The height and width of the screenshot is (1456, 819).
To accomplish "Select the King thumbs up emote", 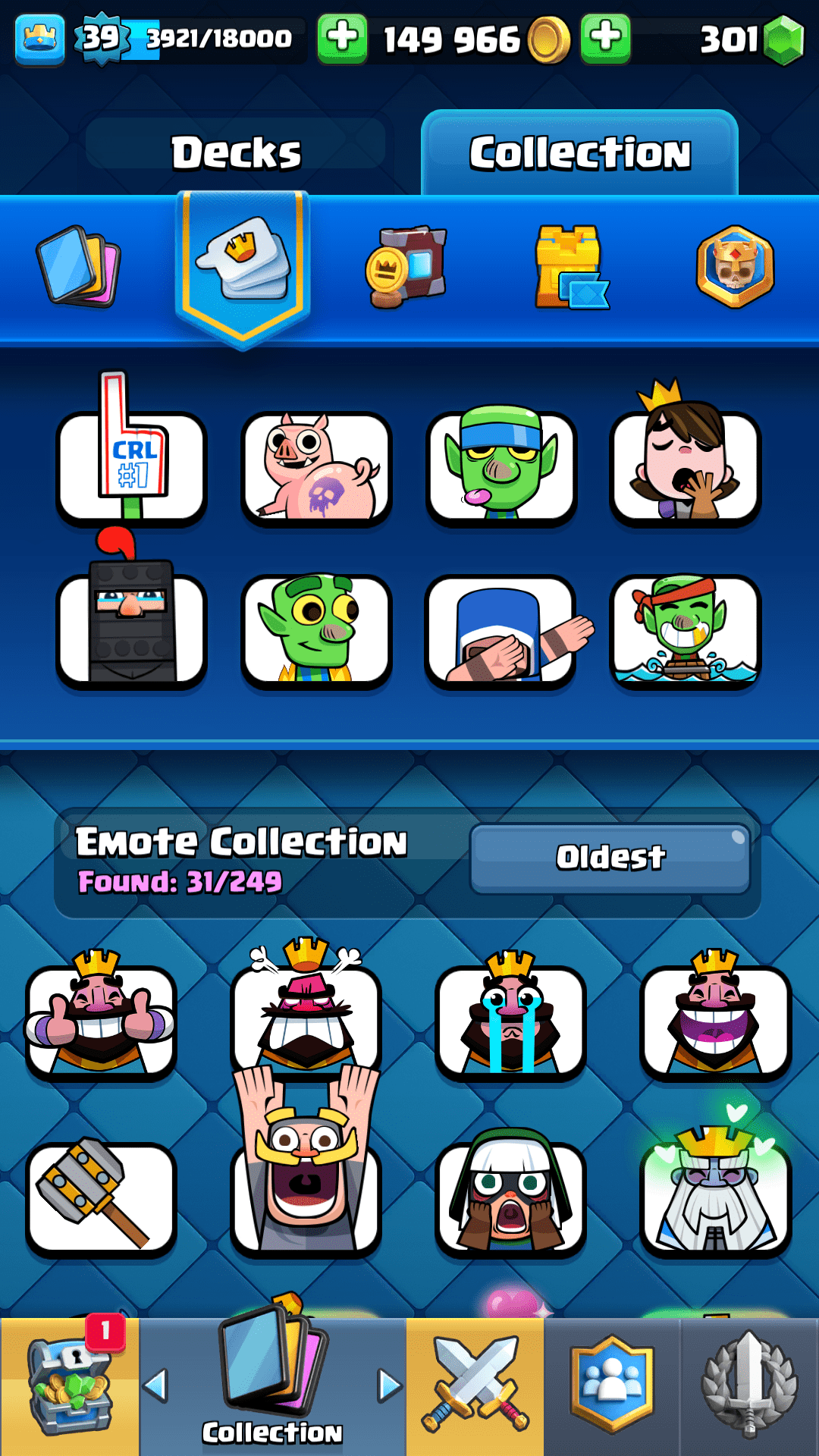I will coord(101,1020).
